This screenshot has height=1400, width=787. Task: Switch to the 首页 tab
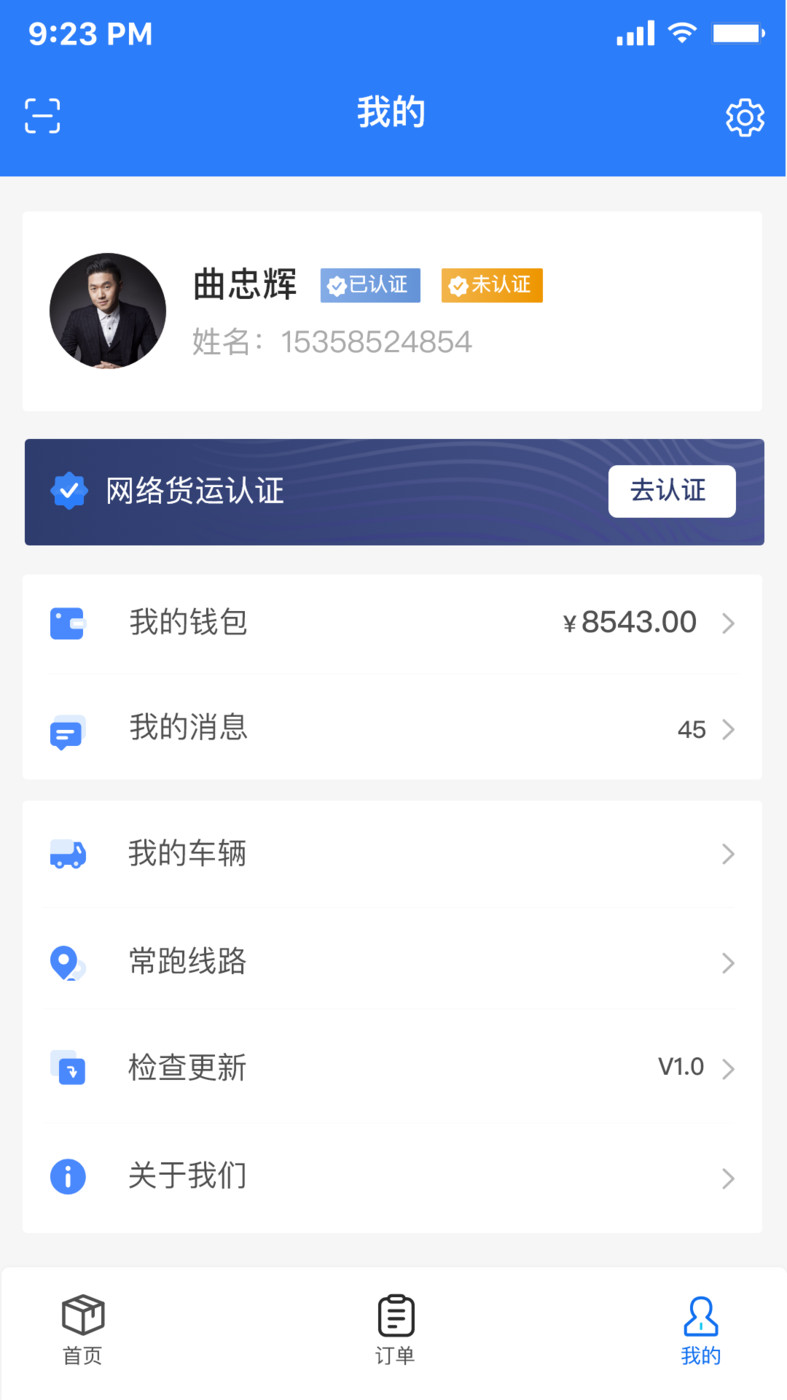click(83, 1327)
